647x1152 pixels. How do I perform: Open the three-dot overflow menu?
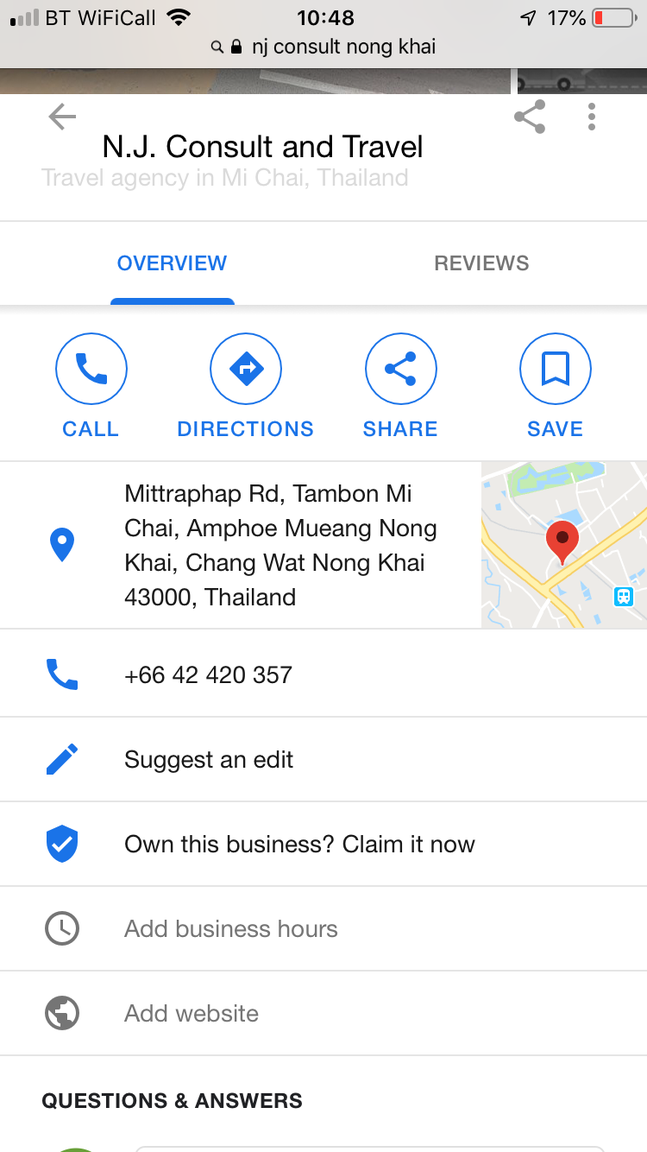pos(592,118)
